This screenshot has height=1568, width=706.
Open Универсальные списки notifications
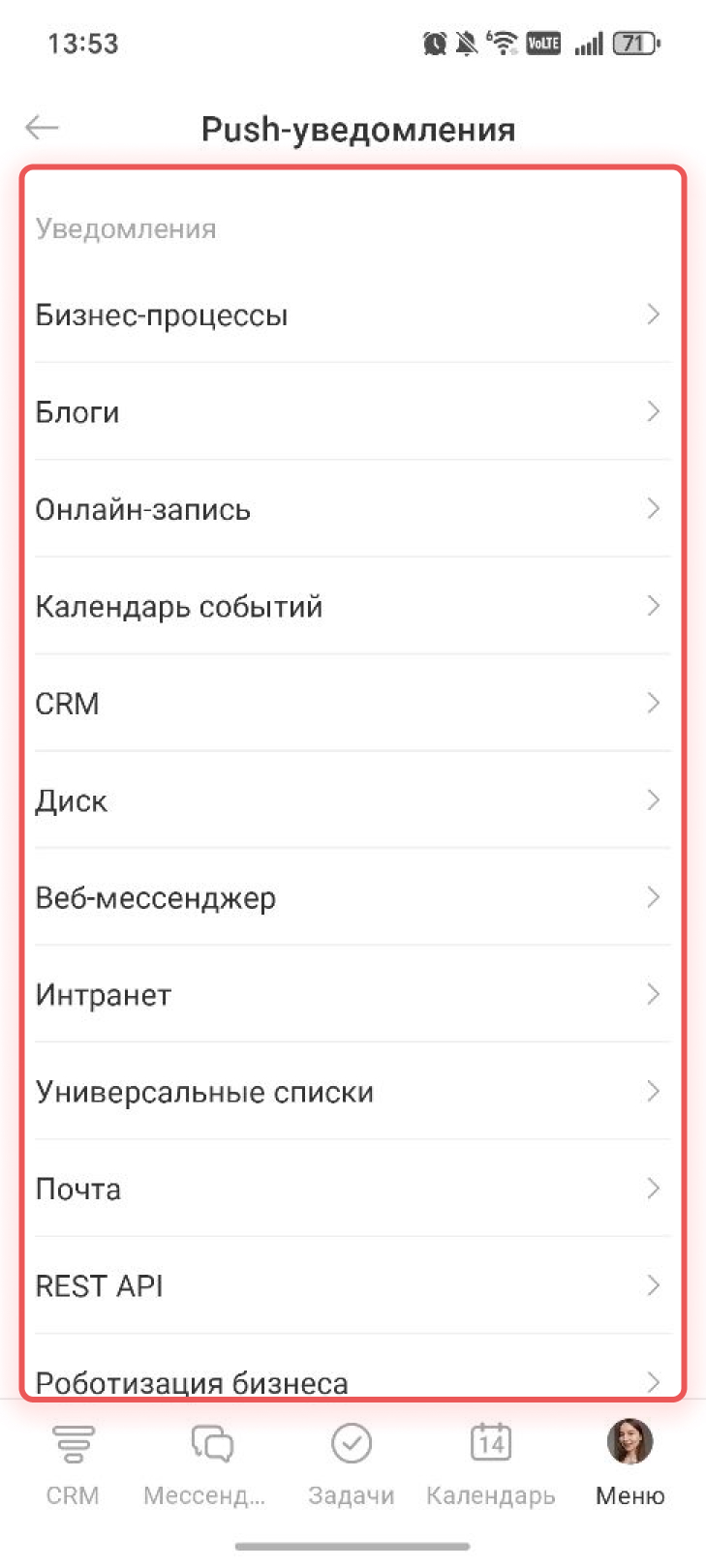click(x=353, y=1092)
